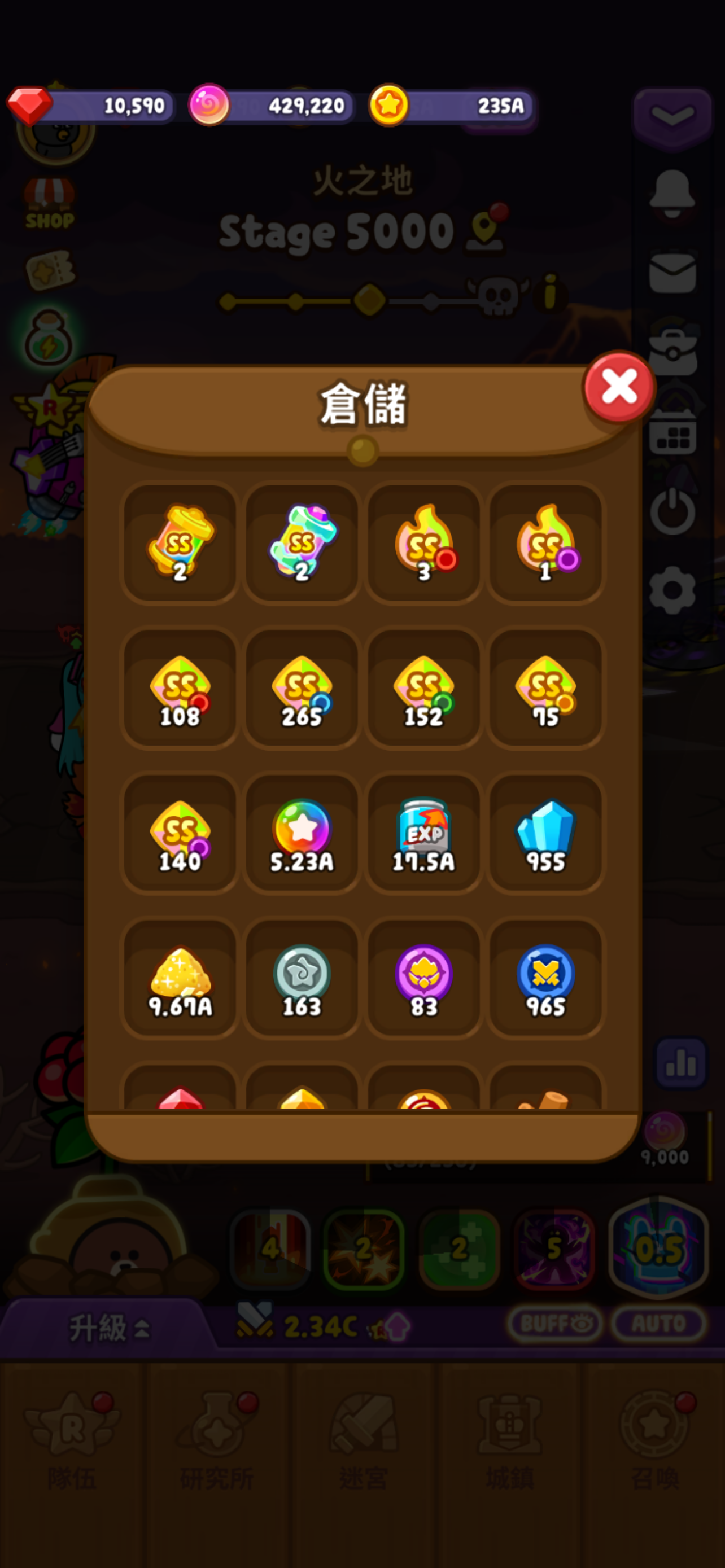Open the rainbow SS scroll item
The height and width of the screenshot is (1568, 725).
click(302, 542)
